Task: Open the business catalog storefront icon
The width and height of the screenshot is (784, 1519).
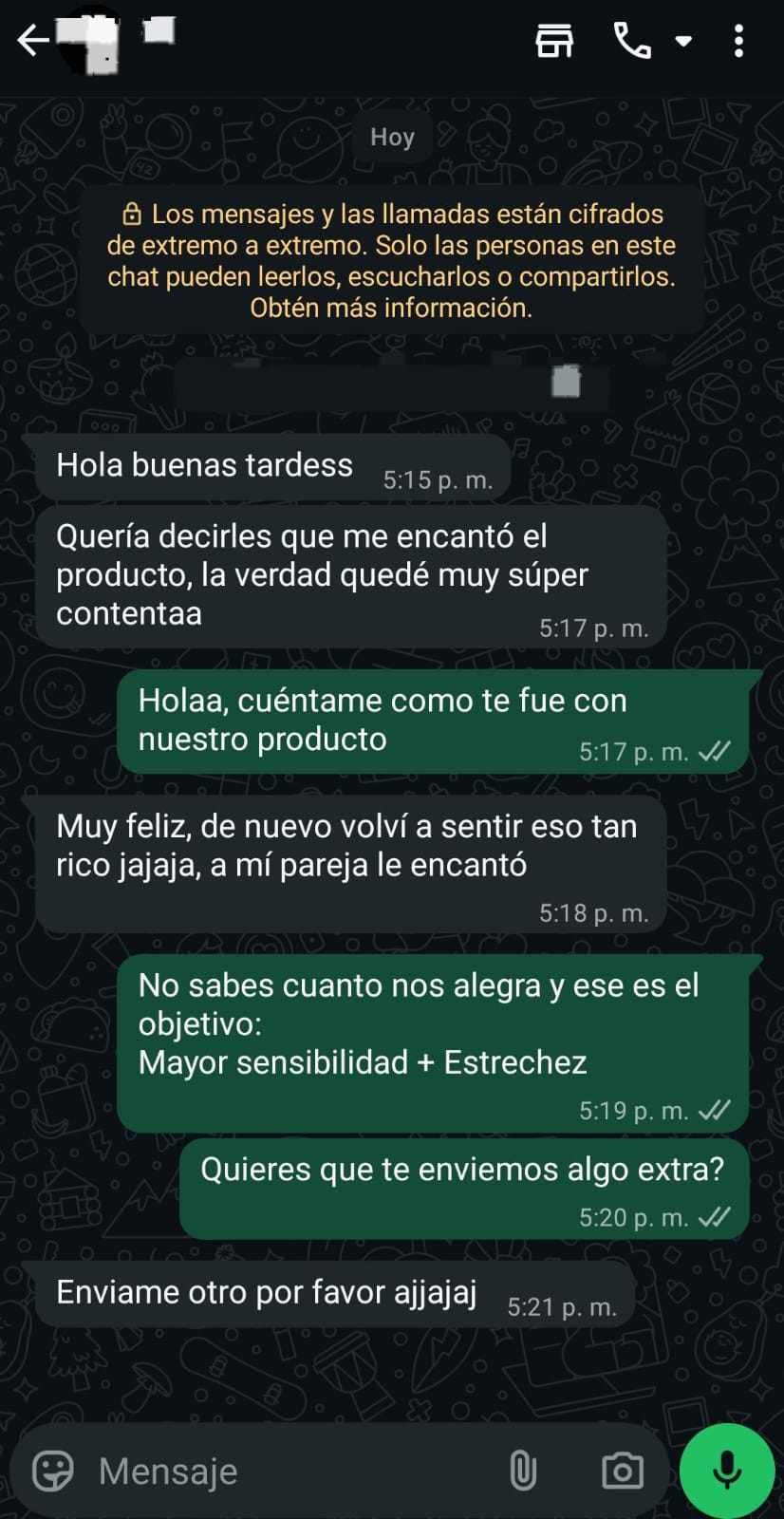Action: [x=554, y=41]
